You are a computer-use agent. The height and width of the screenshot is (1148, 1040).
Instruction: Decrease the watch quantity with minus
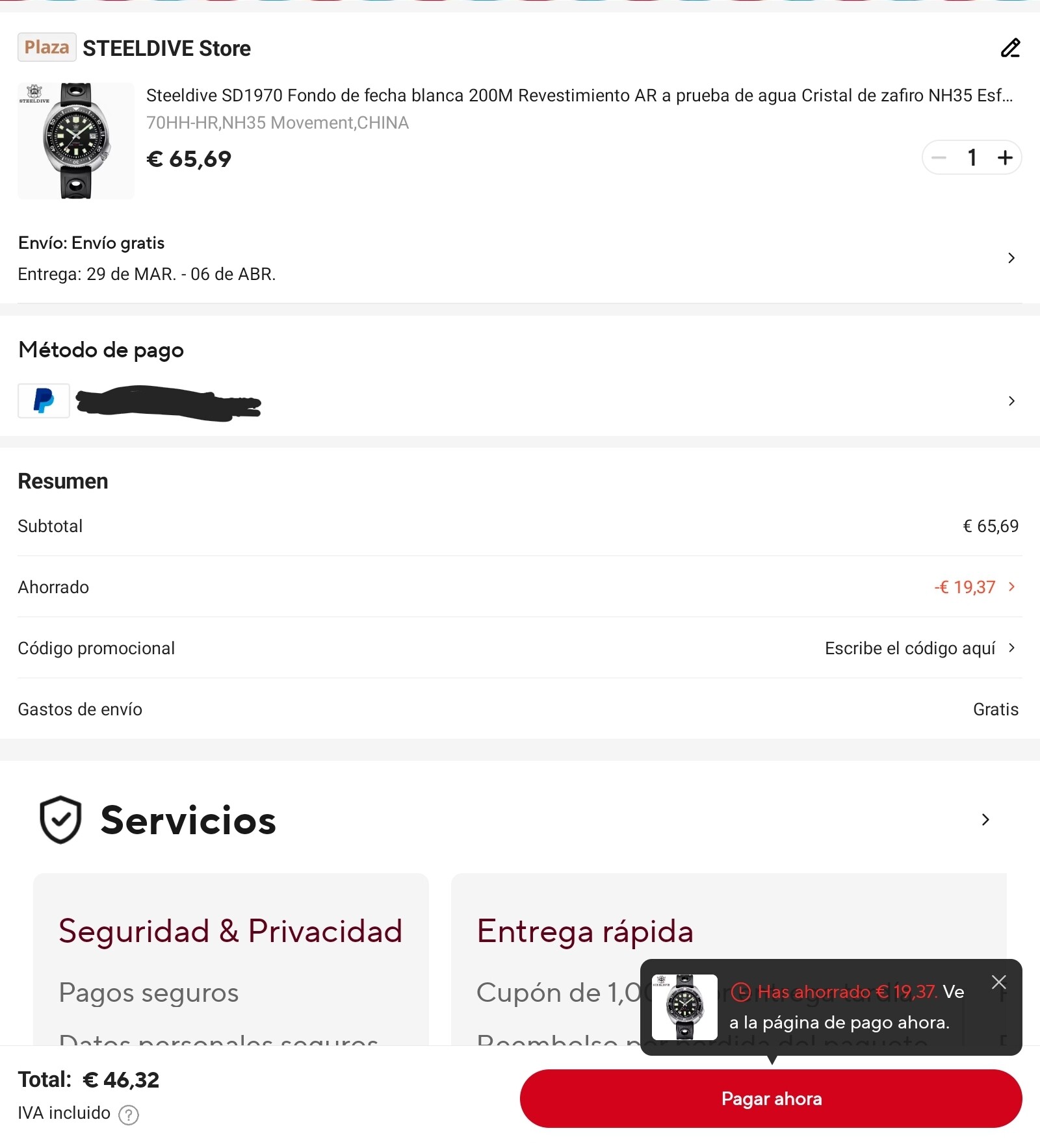pyautogui.click(x=939, y=158)
